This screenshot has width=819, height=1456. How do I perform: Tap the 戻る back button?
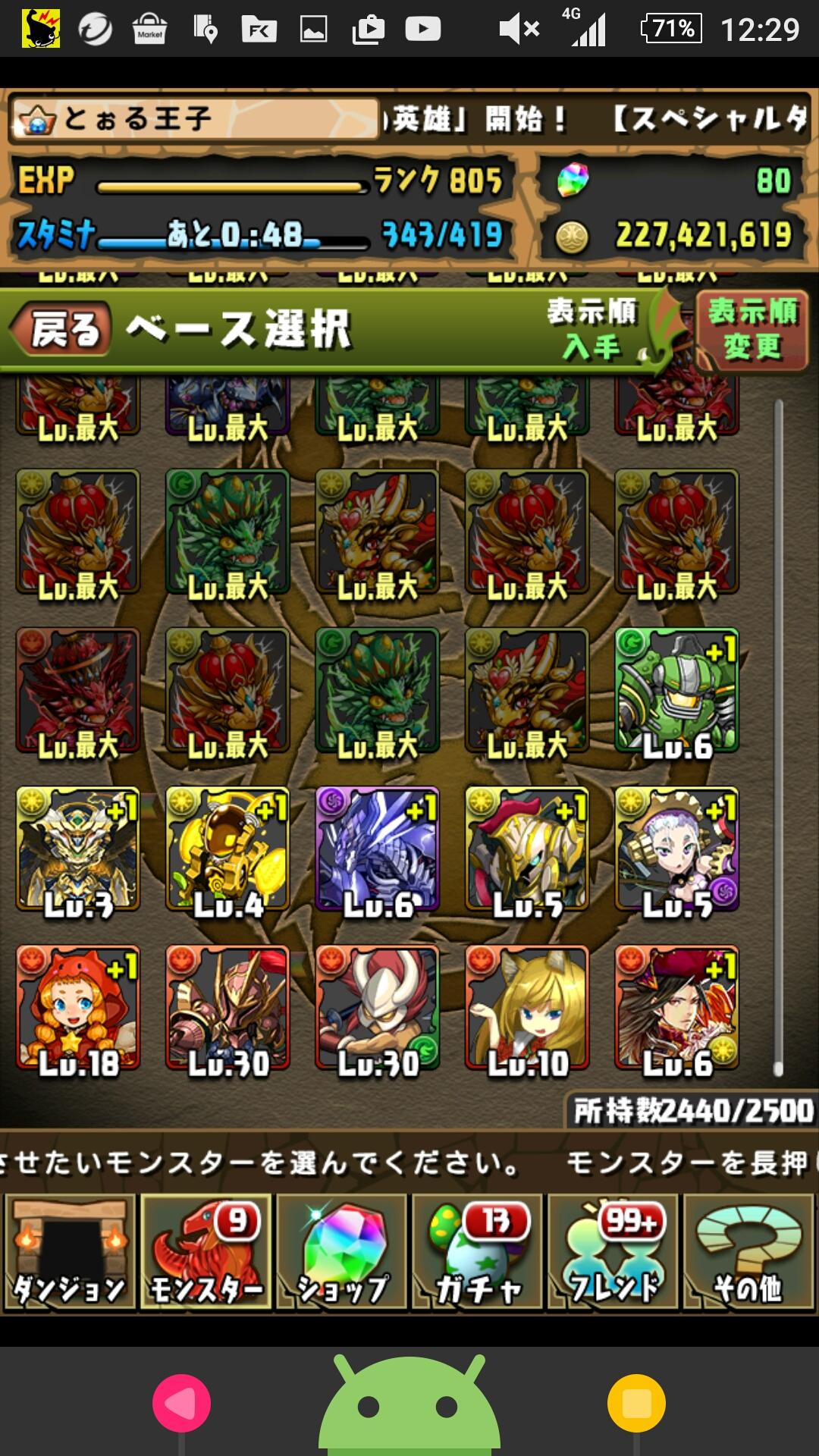[x=61, y=329]
